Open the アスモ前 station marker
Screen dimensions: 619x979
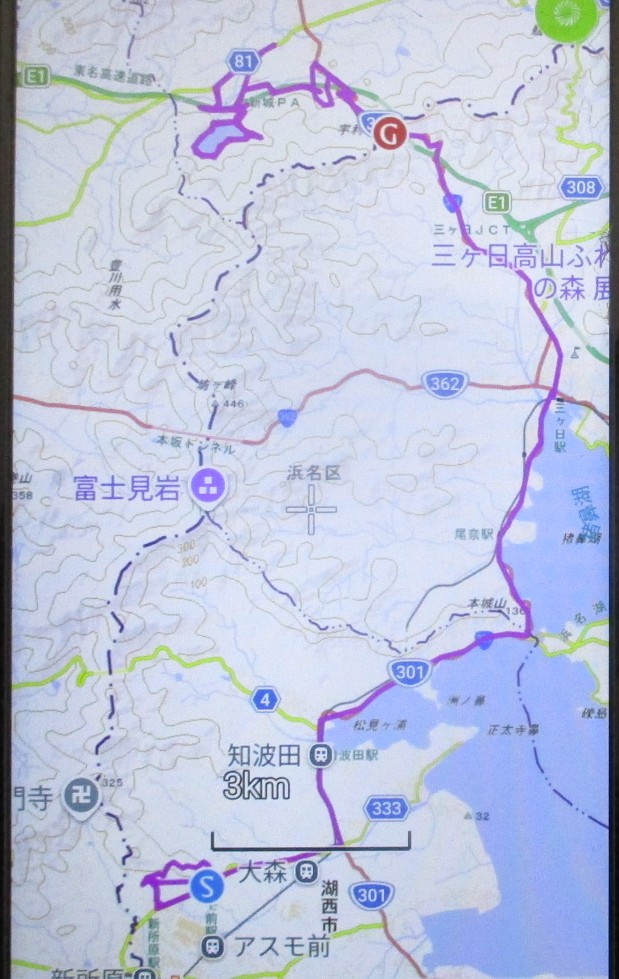pos(213,947)
